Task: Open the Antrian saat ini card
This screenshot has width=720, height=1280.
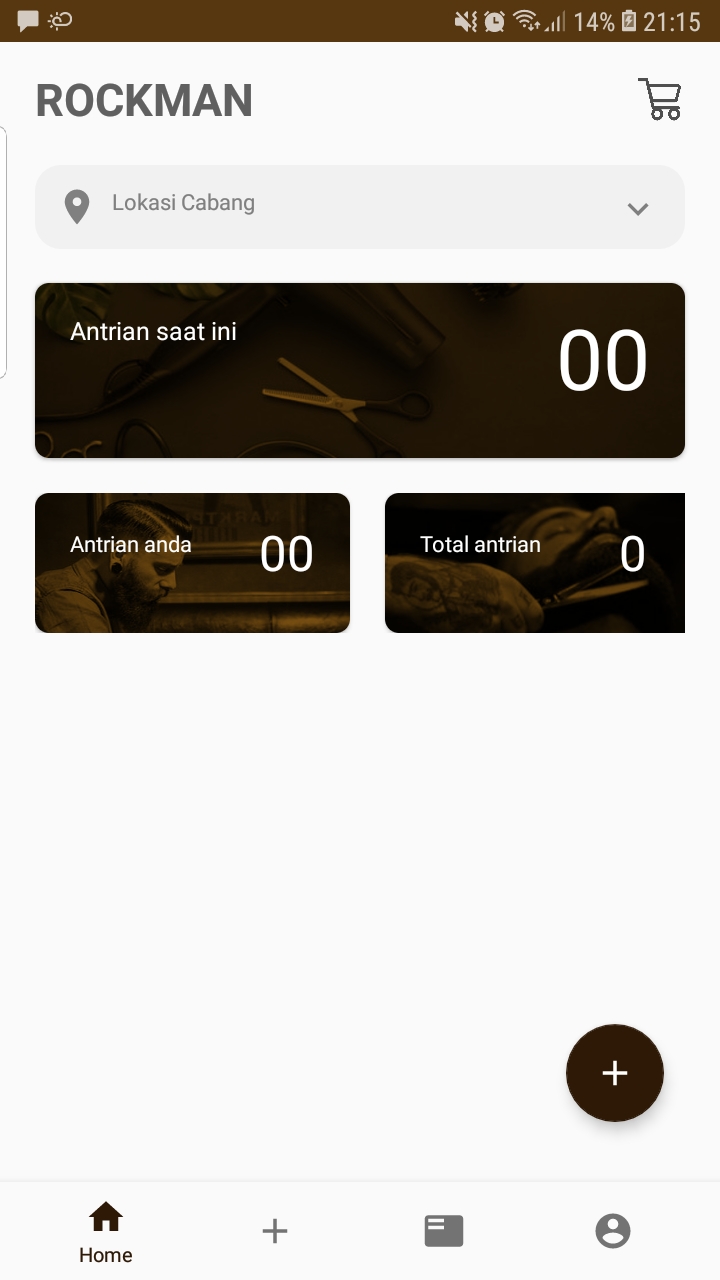Action: coord(360,370)
